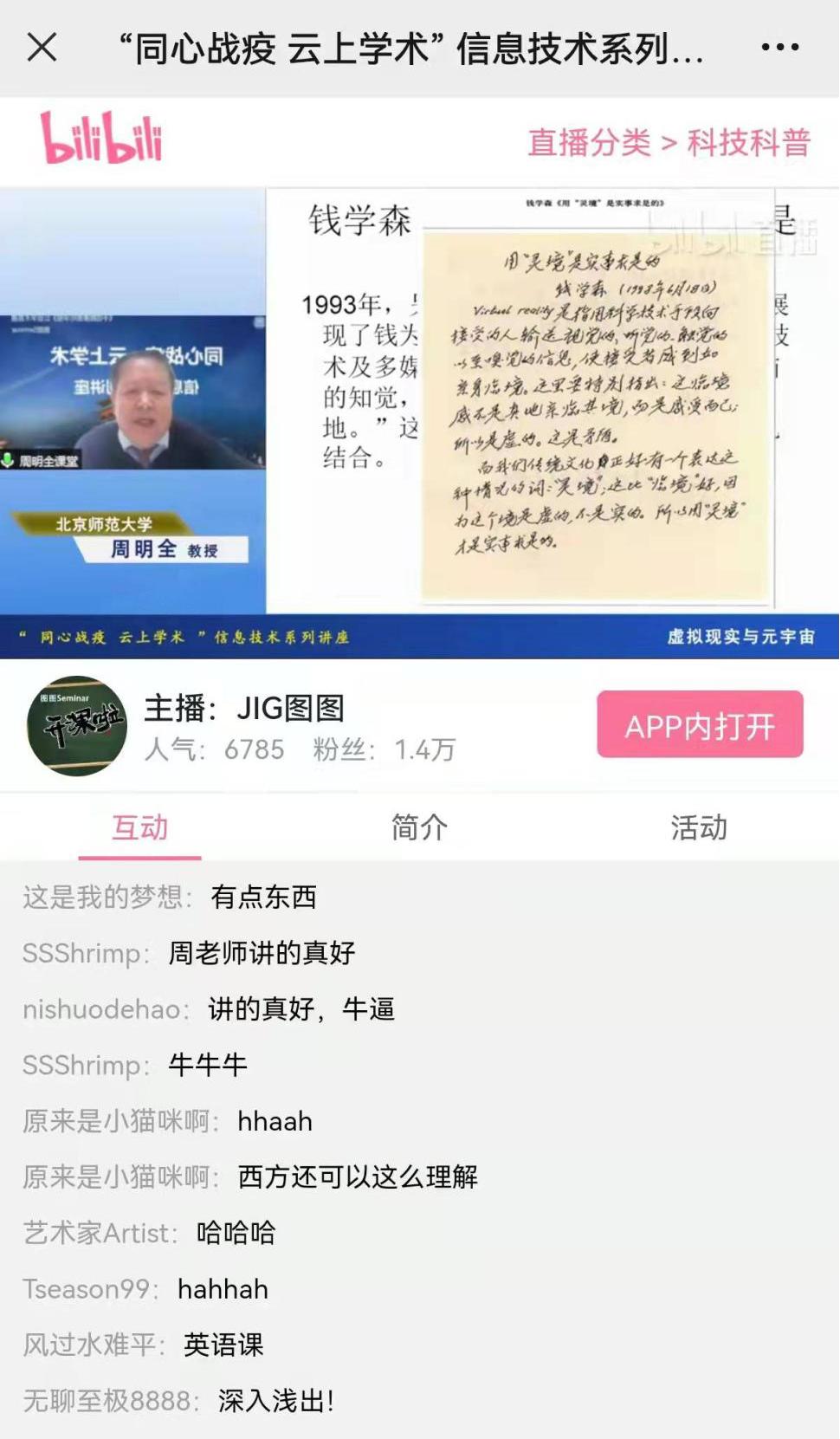The width and height of the screenshot is (840, 1439).
Task: Tap APP内打开 to open in app
Action: [x=700, y=725]
